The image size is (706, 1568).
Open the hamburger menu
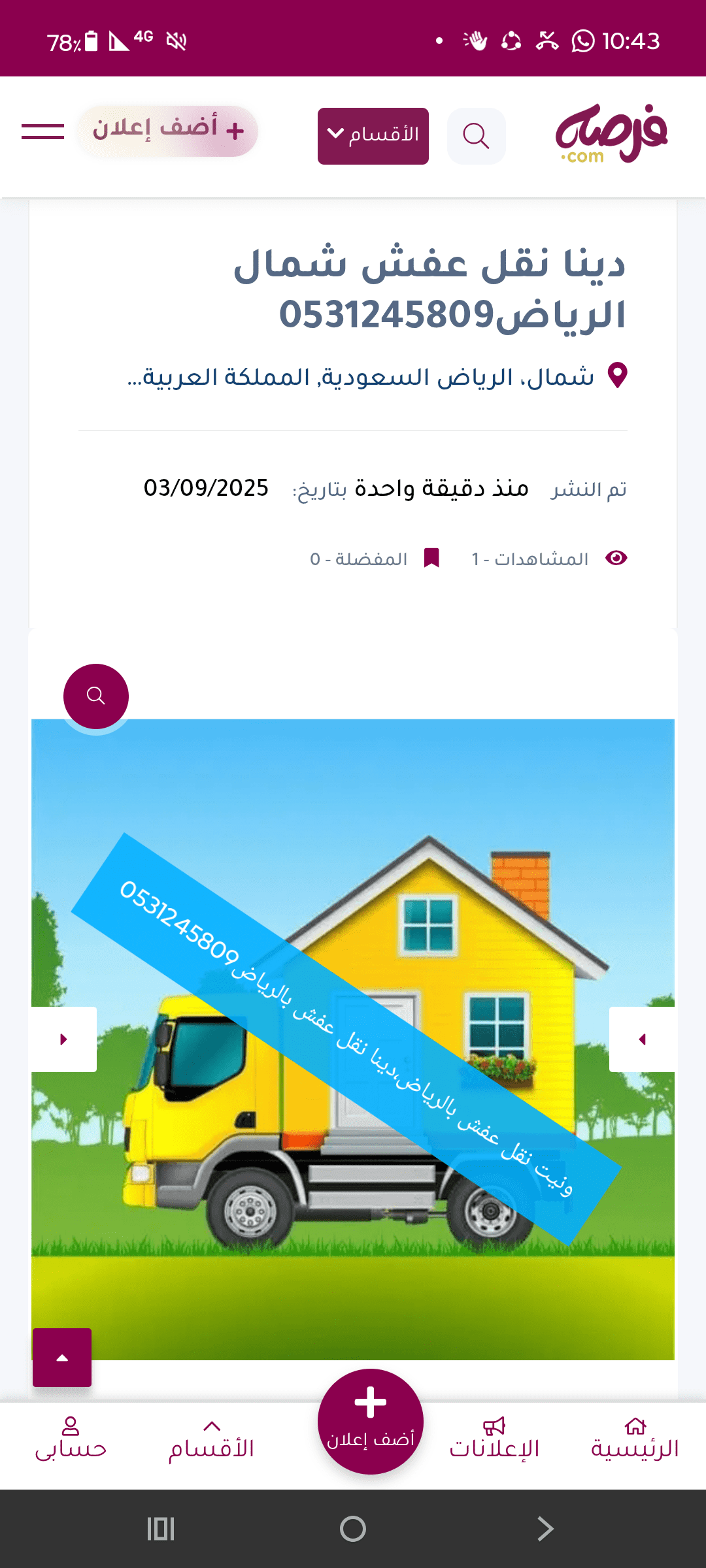click(42, 131)
